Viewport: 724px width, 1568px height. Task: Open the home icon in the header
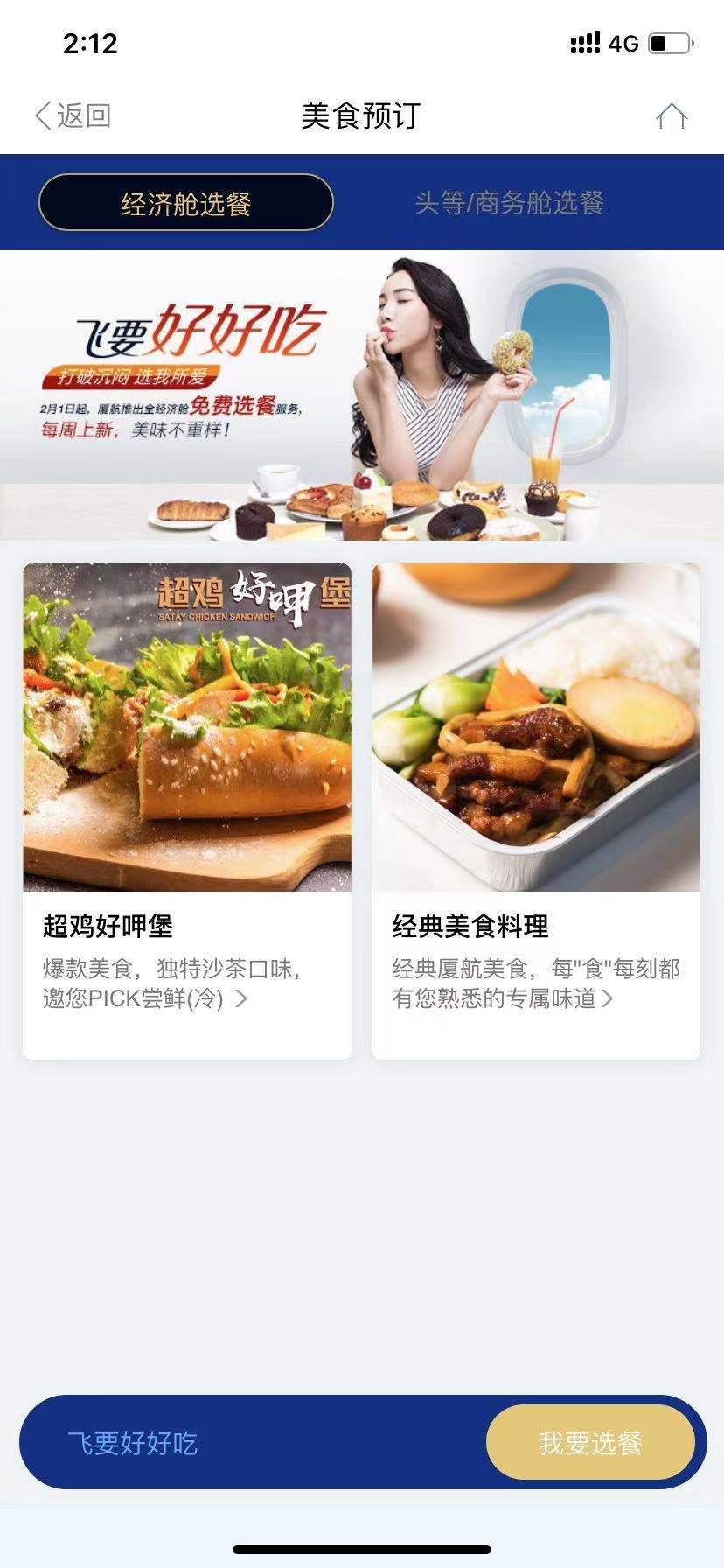click(x=672, y=116)
